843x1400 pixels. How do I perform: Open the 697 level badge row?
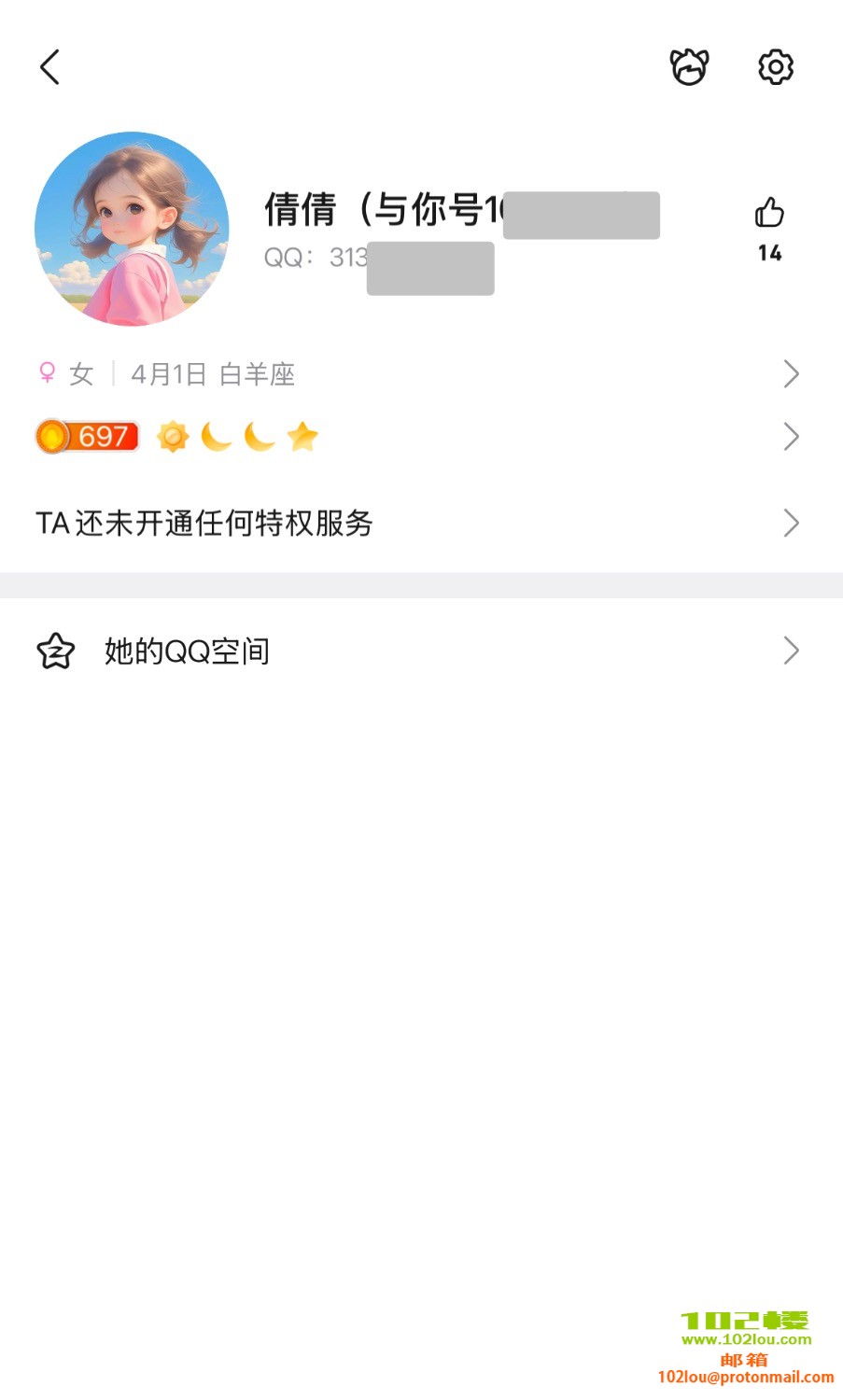420,436
